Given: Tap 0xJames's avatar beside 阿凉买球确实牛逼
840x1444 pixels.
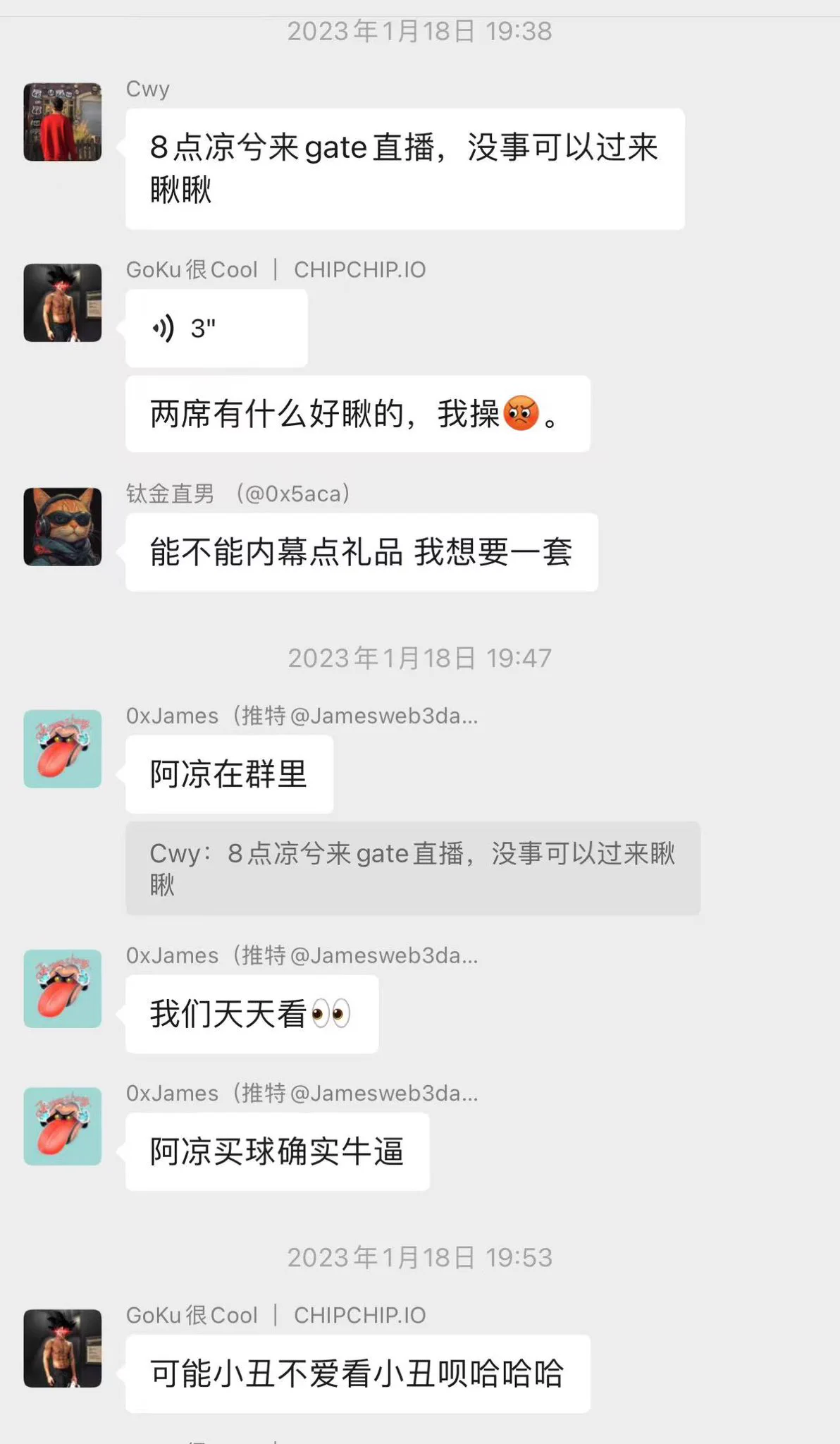Looking at the screenshot, I should pos(63,1126).
